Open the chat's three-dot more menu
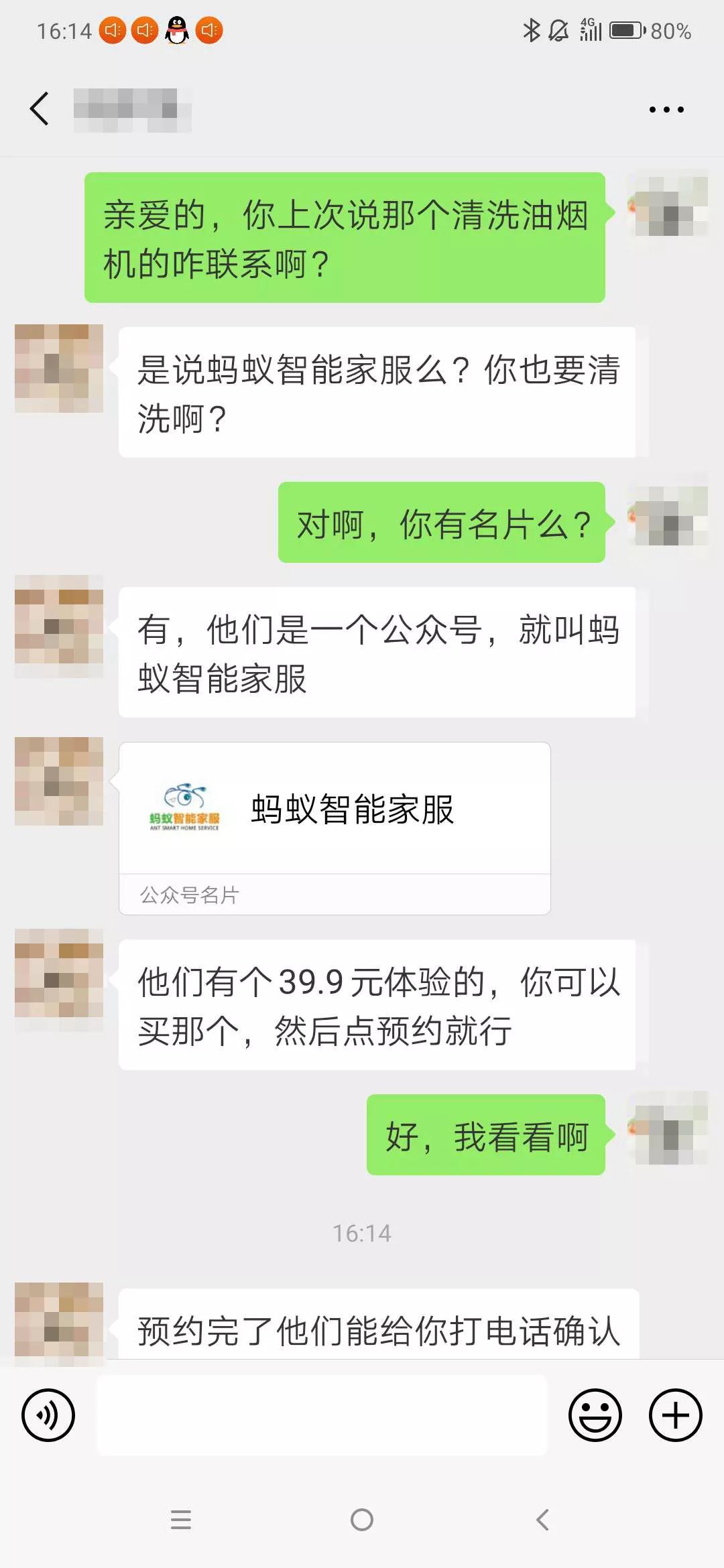 click(666, 109)
